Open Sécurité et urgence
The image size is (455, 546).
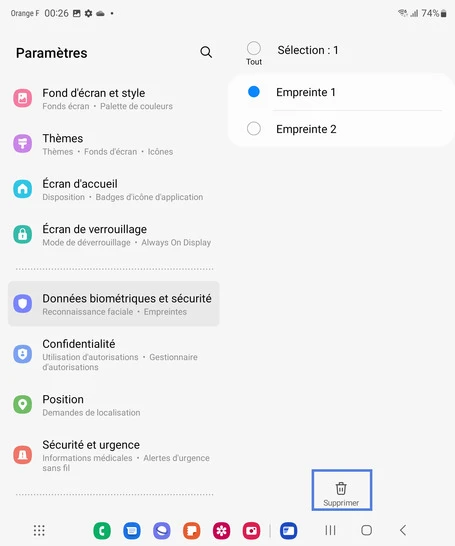tap(113, 455)
